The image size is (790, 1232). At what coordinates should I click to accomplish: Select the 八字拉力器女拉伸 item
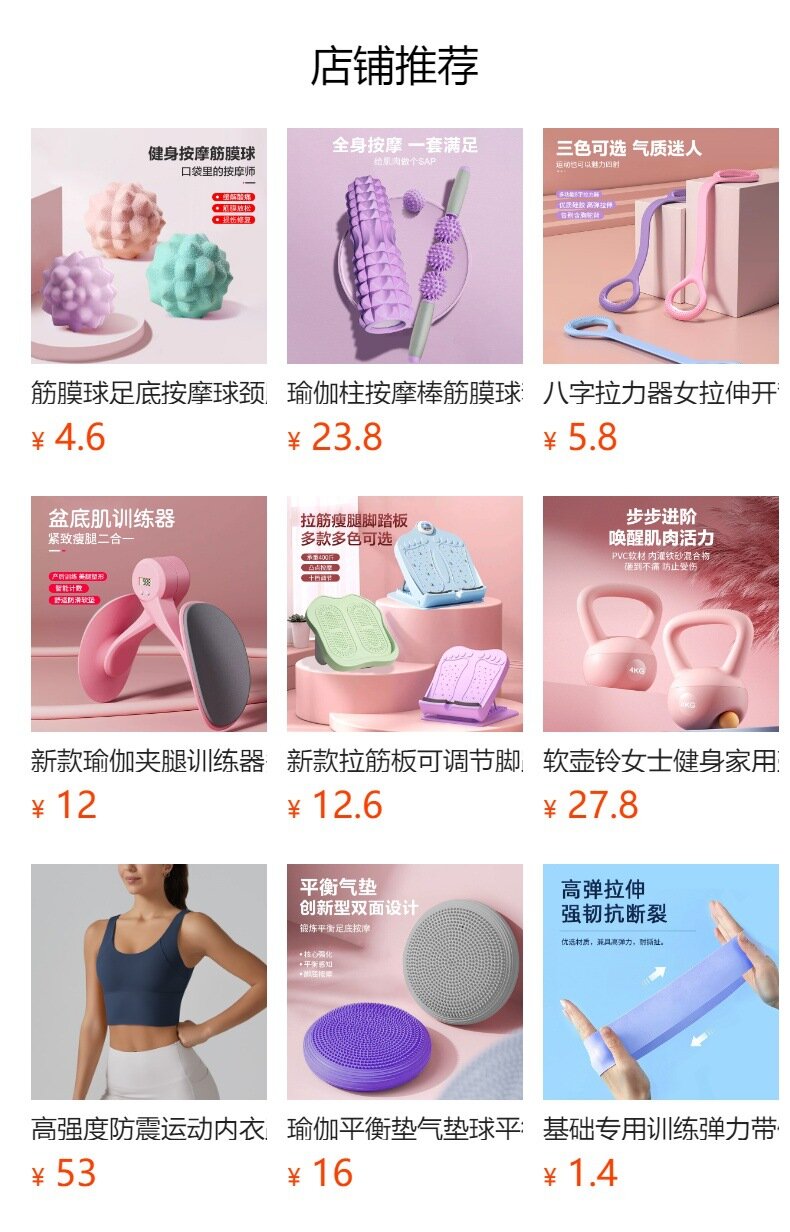click(660, 246)
